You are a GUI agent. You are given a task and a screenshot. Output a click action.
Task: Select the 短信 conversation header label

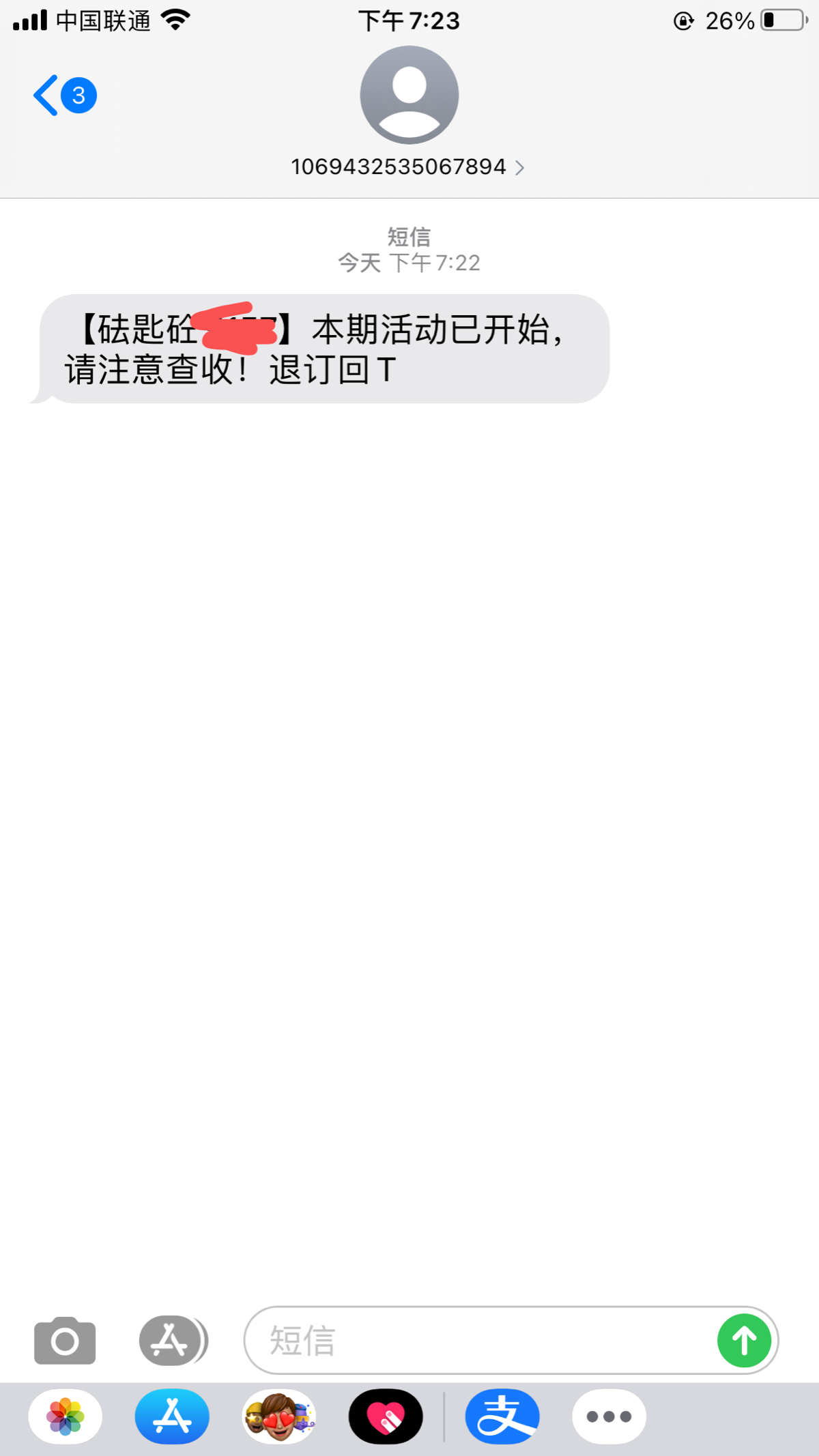coord(409,237)
